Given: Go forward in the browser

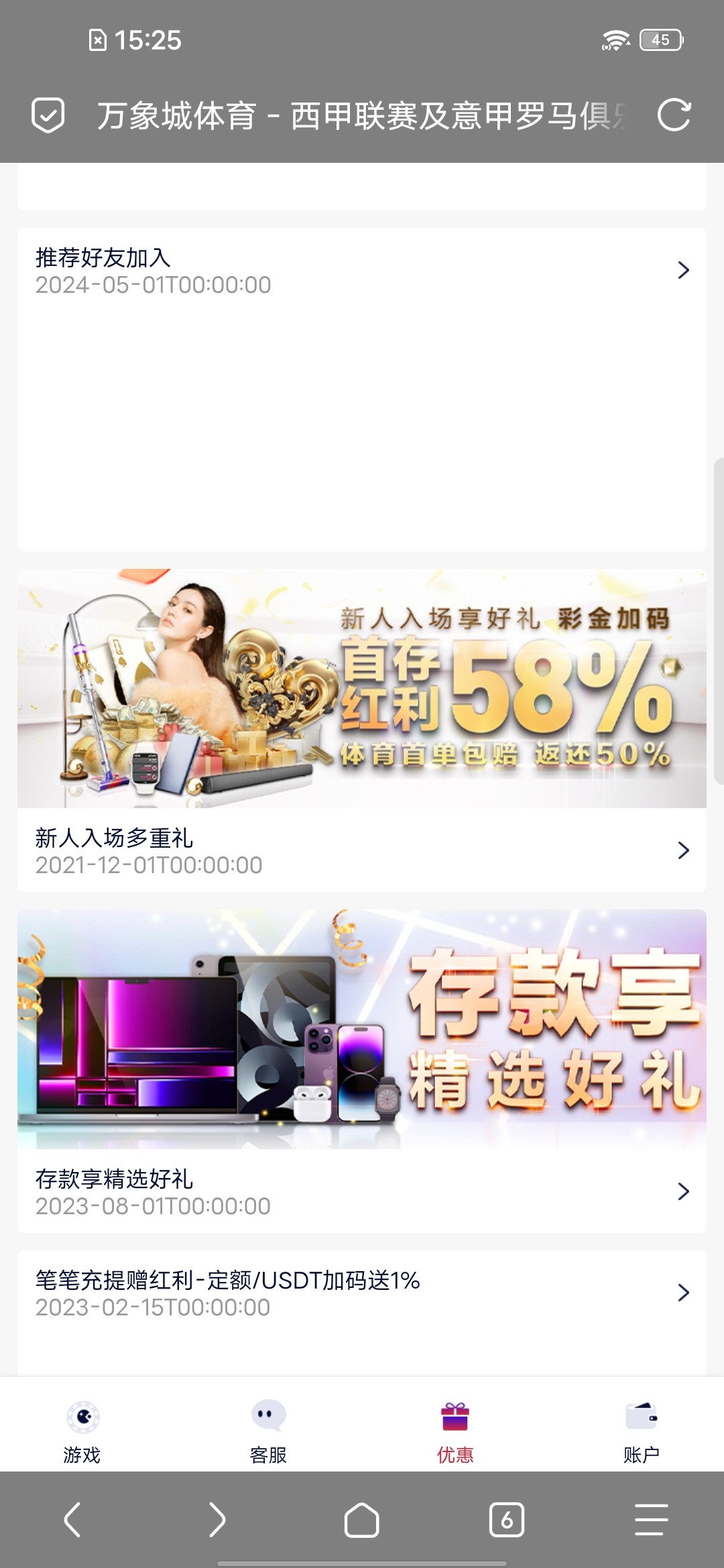Looking at the screenshot, I should click(217, 1519).
